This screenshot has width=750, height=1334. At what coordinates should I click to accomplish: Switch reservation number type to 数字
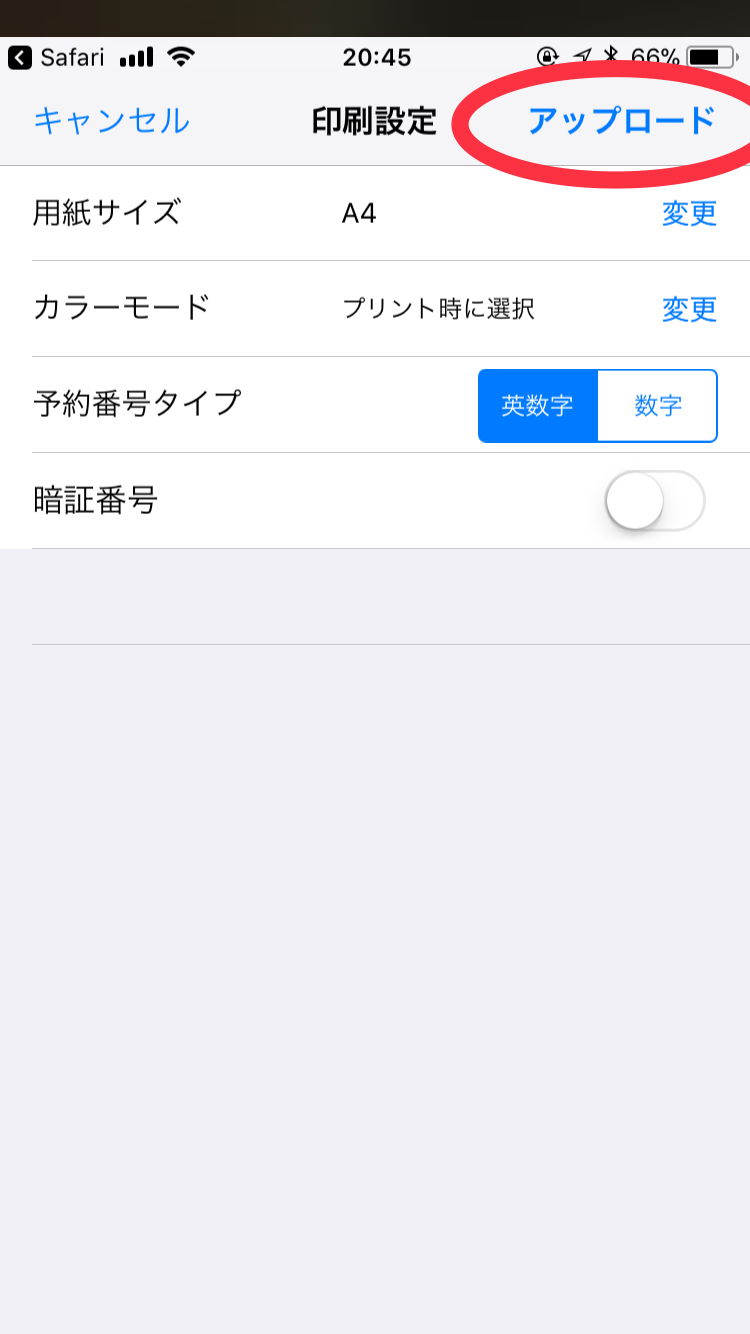tap(658, 406)
